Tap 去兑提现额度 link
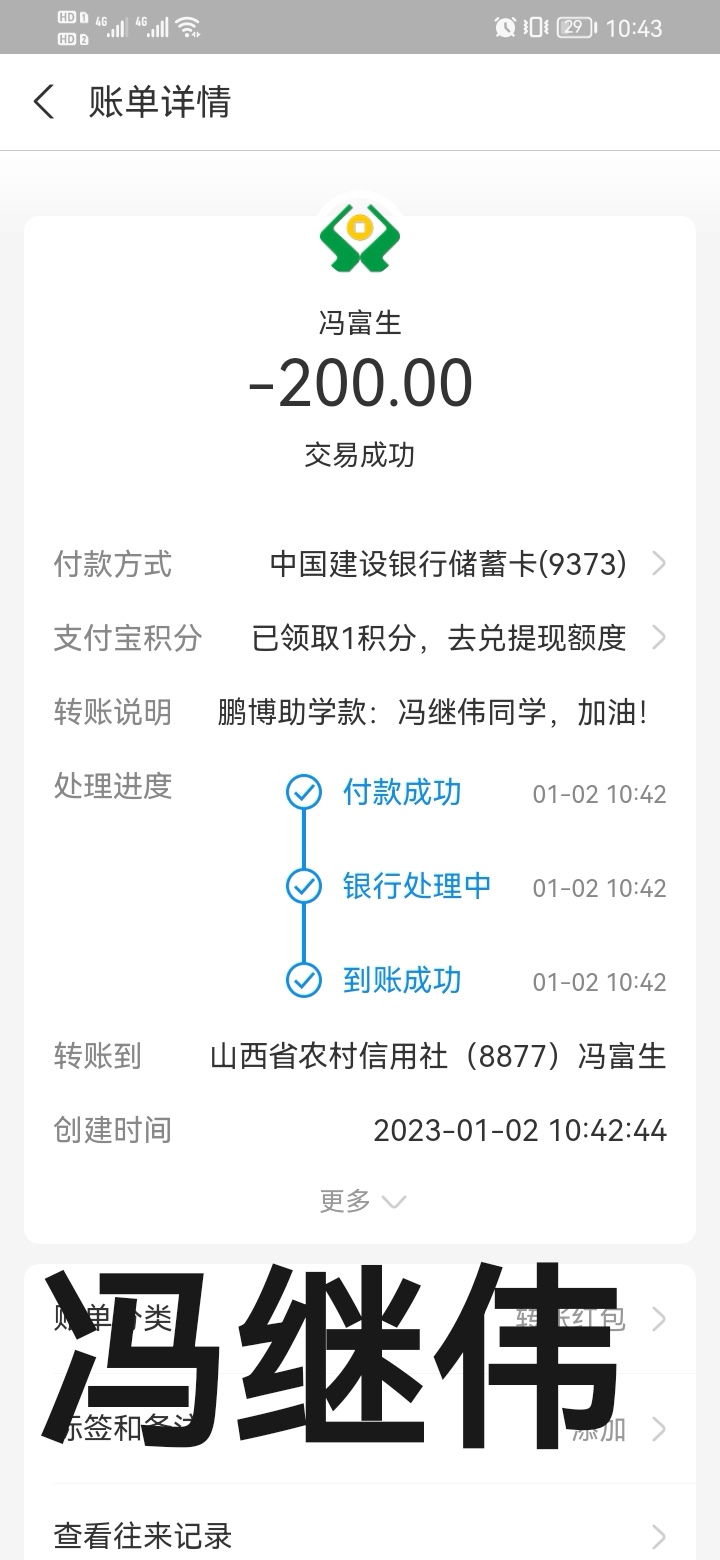720x1560 pixels. [x=538, y=637]
